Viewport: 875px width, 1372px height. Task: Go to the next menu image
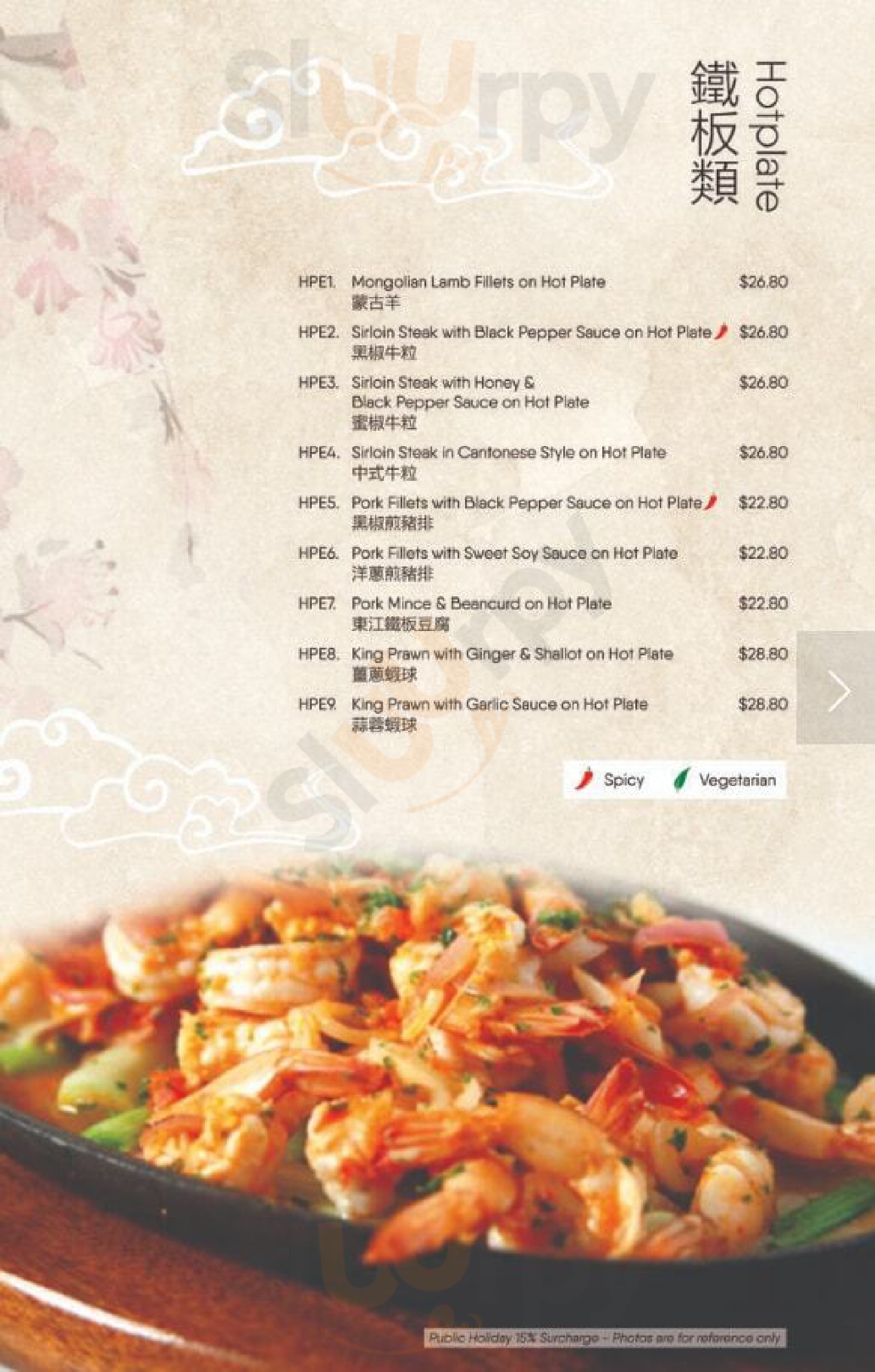(x=835, y=687)
